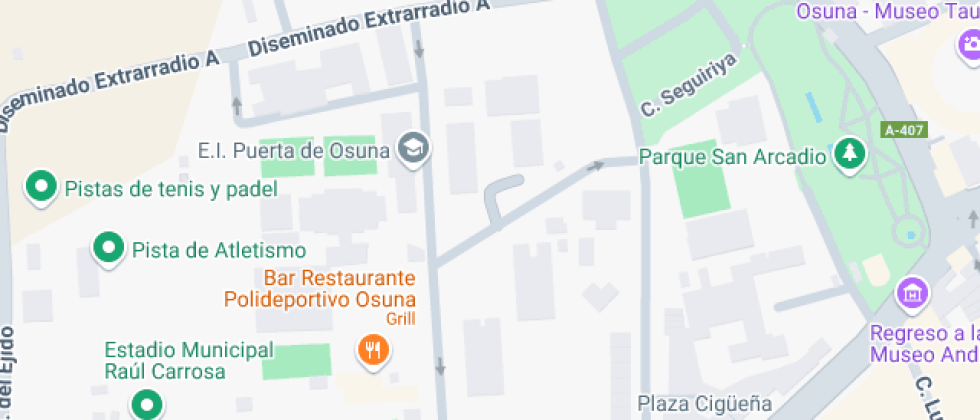Tap the E.I. Puerta de Osuna school marker

[411, 150]
